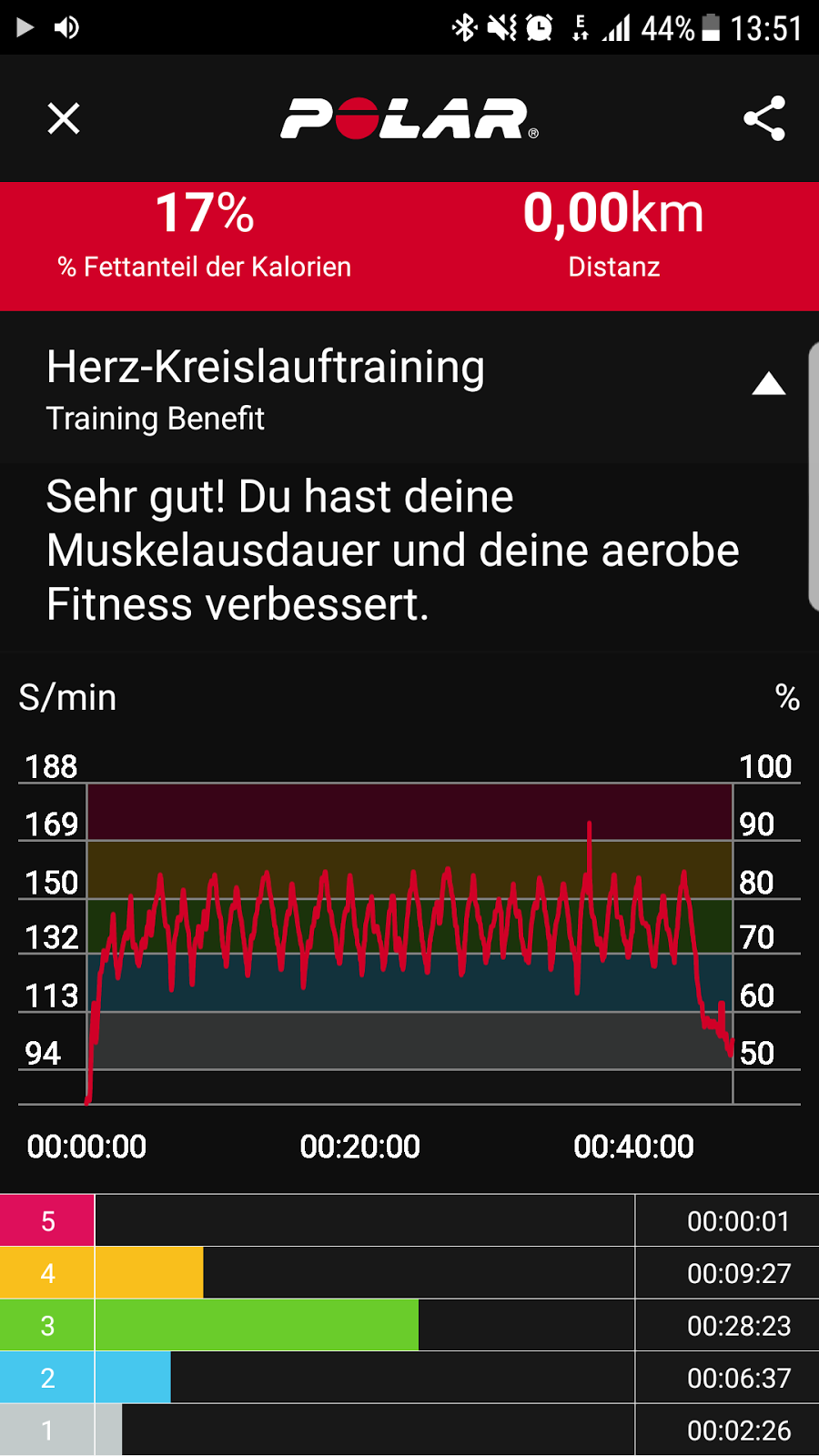Image resolution: width=819 pixels, height=1456 pixels.
Task: Close the training summary screen
Action: pyautogui.click(x=64, y=118)
